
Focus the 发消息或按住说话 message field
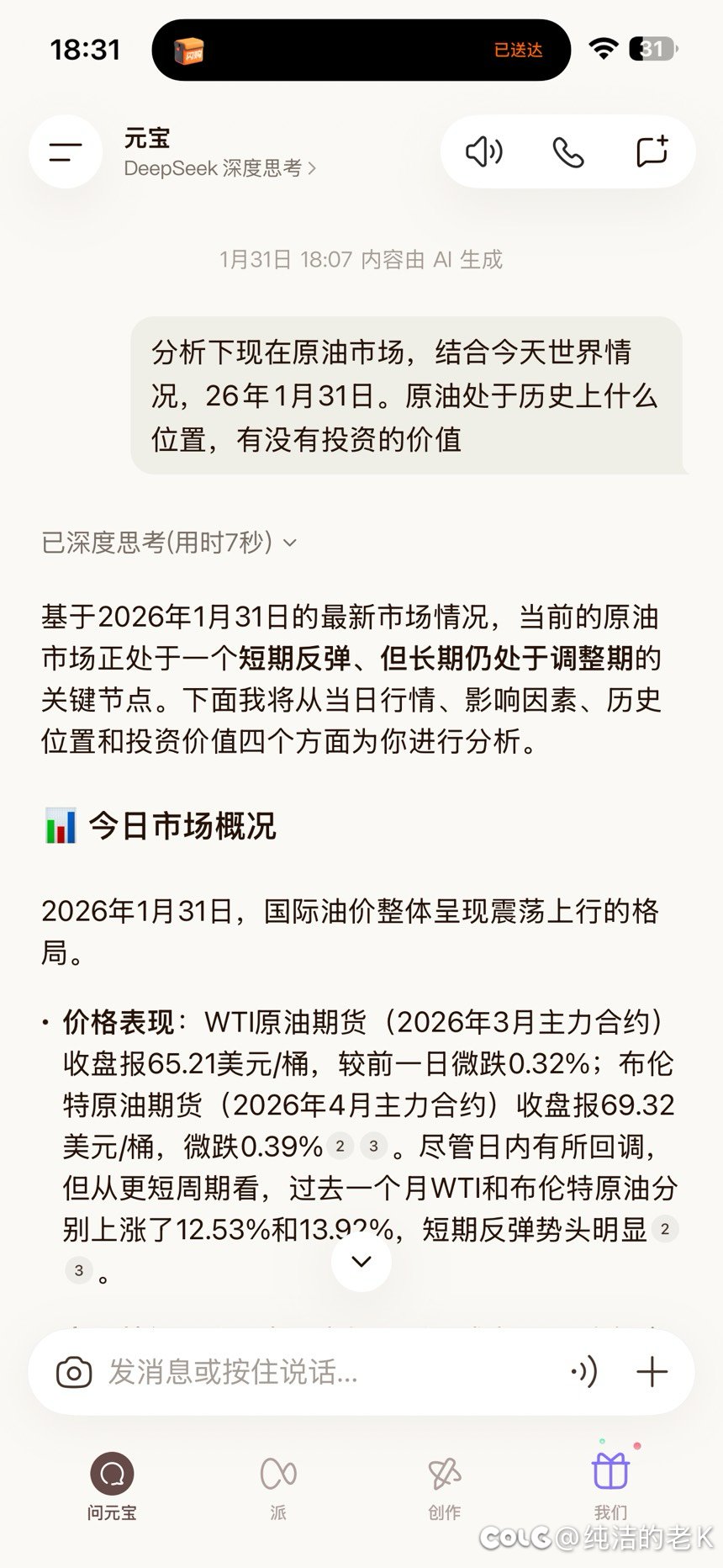tap(319, 1373)
